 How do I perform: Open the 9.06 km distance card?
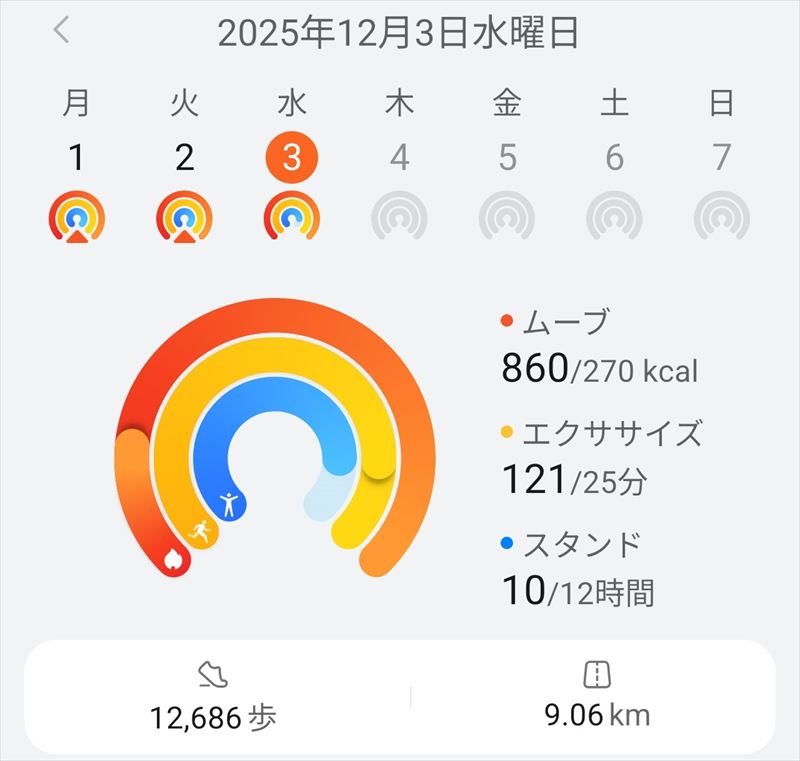(x=596, y=697)
